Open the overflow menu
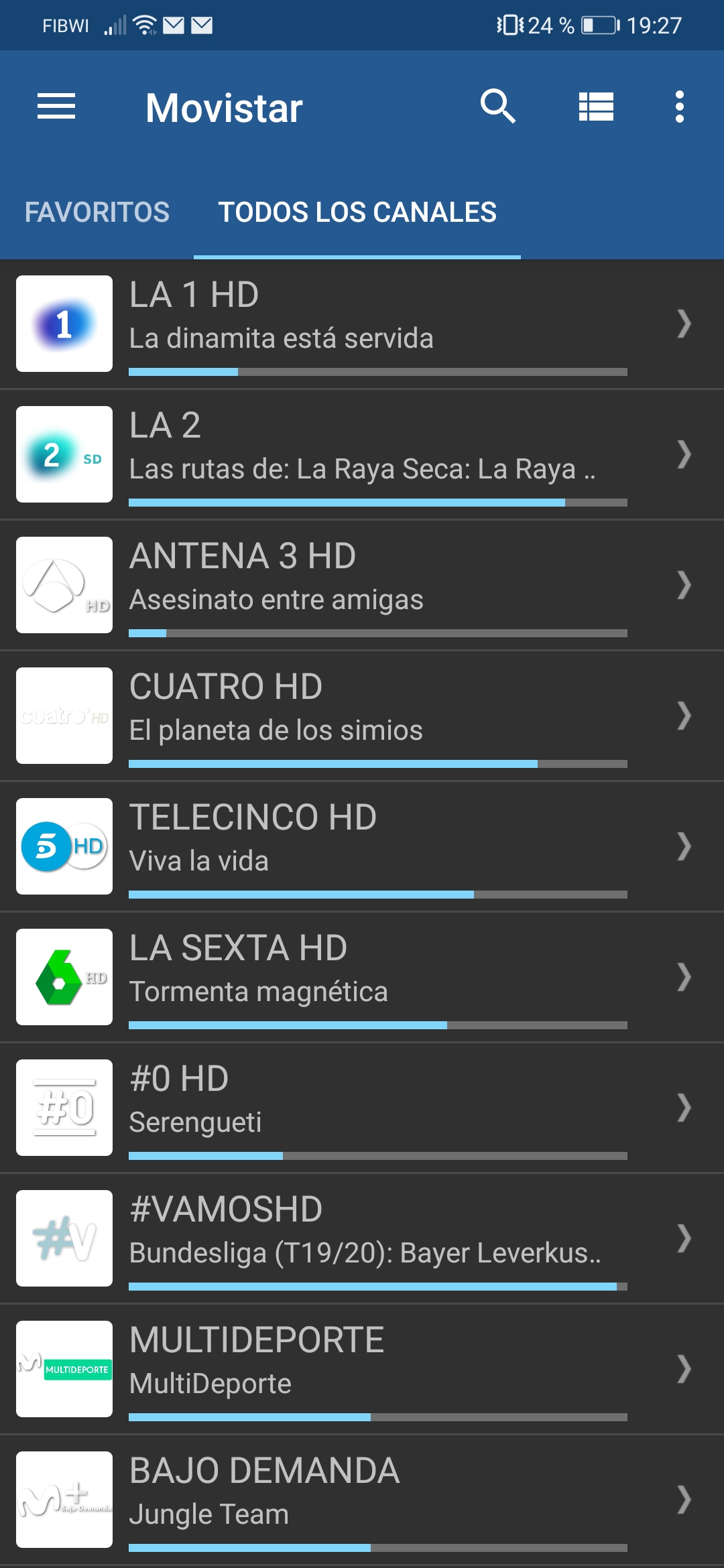This screenshot has height=1568, width=724. [679, 107]
